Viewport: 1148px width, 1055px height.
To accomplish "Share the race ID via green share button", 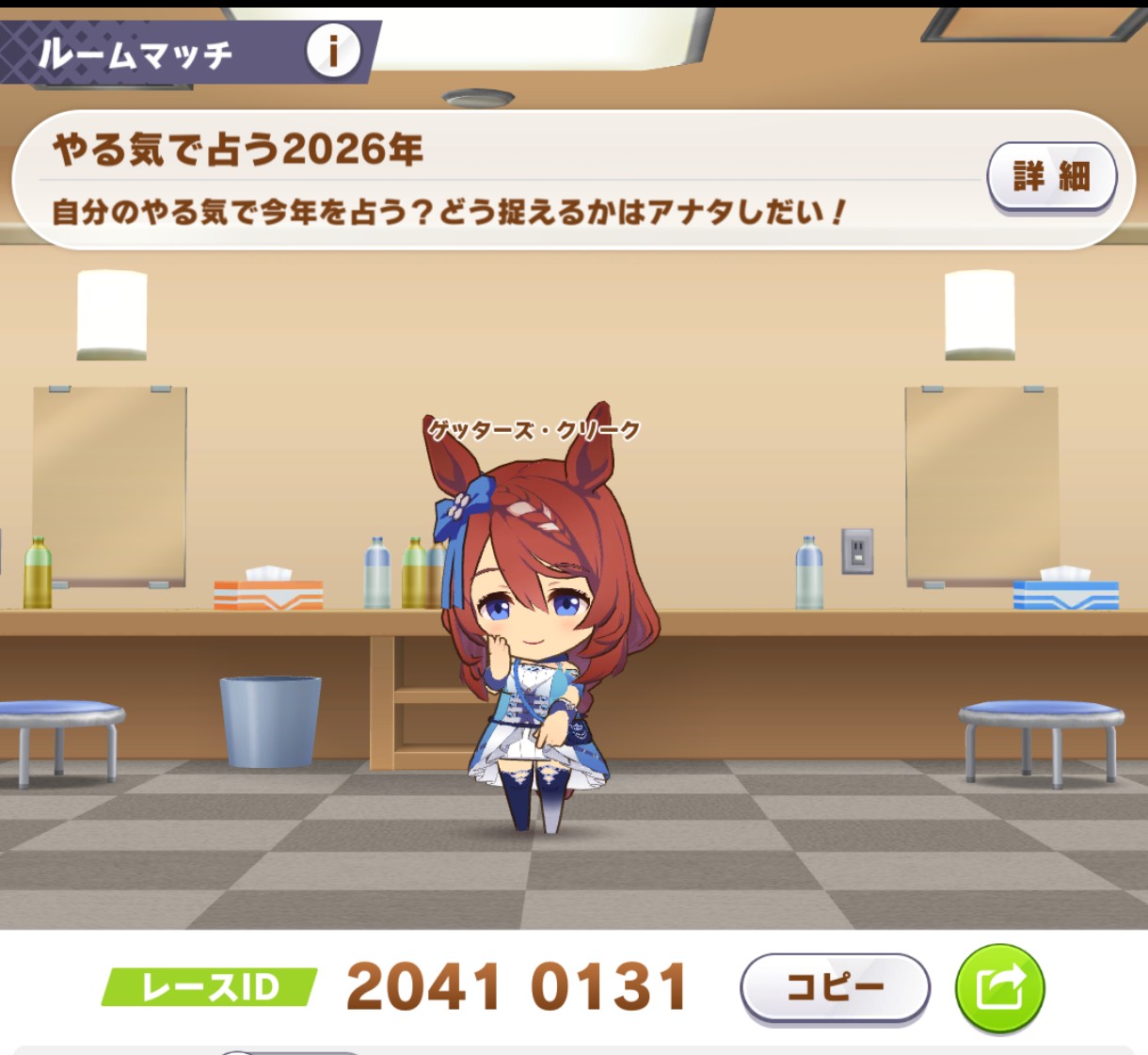I will (x=999, y=988).
